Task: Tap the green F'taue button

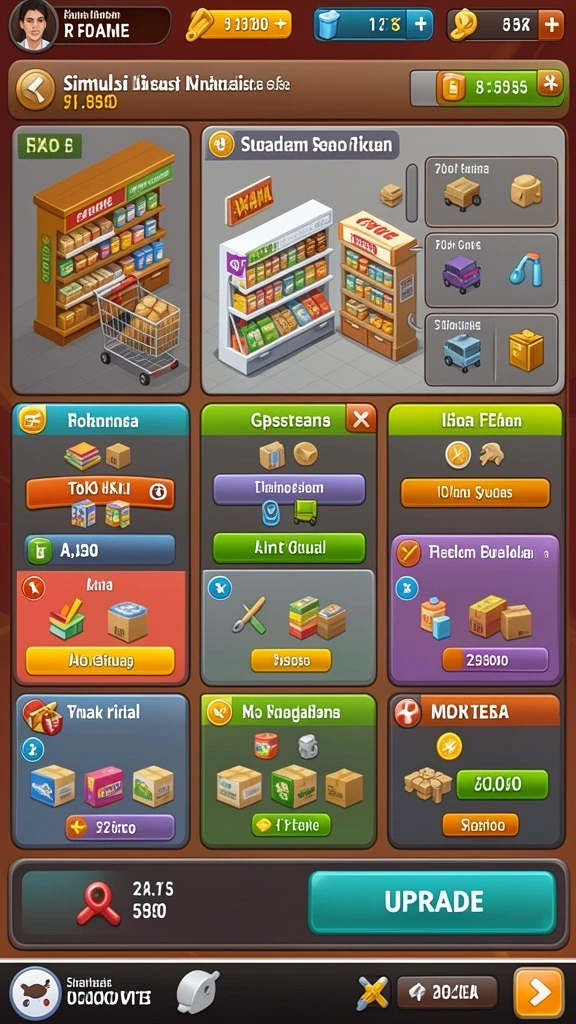Action: (291, 825)
